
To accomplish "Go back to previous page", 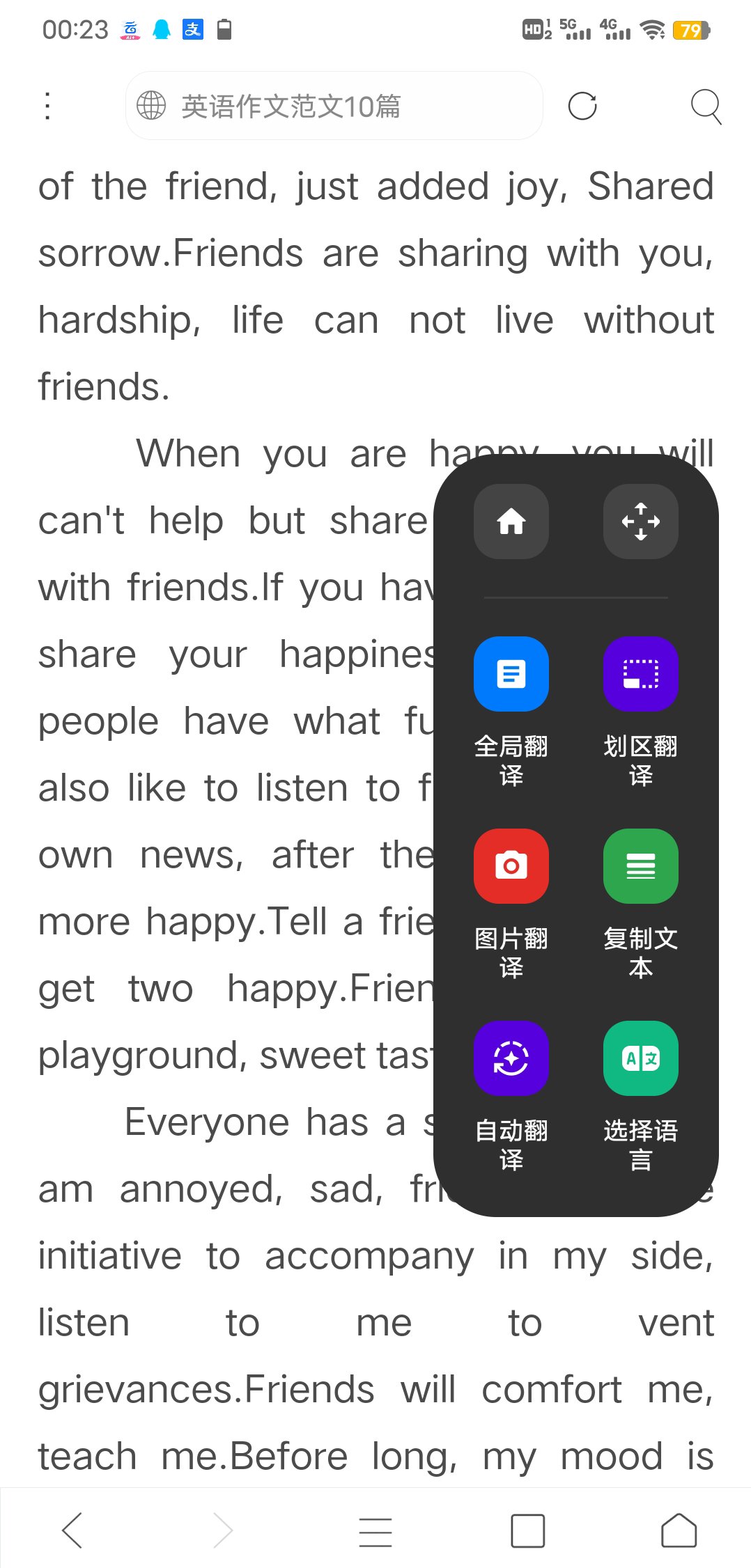I will 72,1530.
